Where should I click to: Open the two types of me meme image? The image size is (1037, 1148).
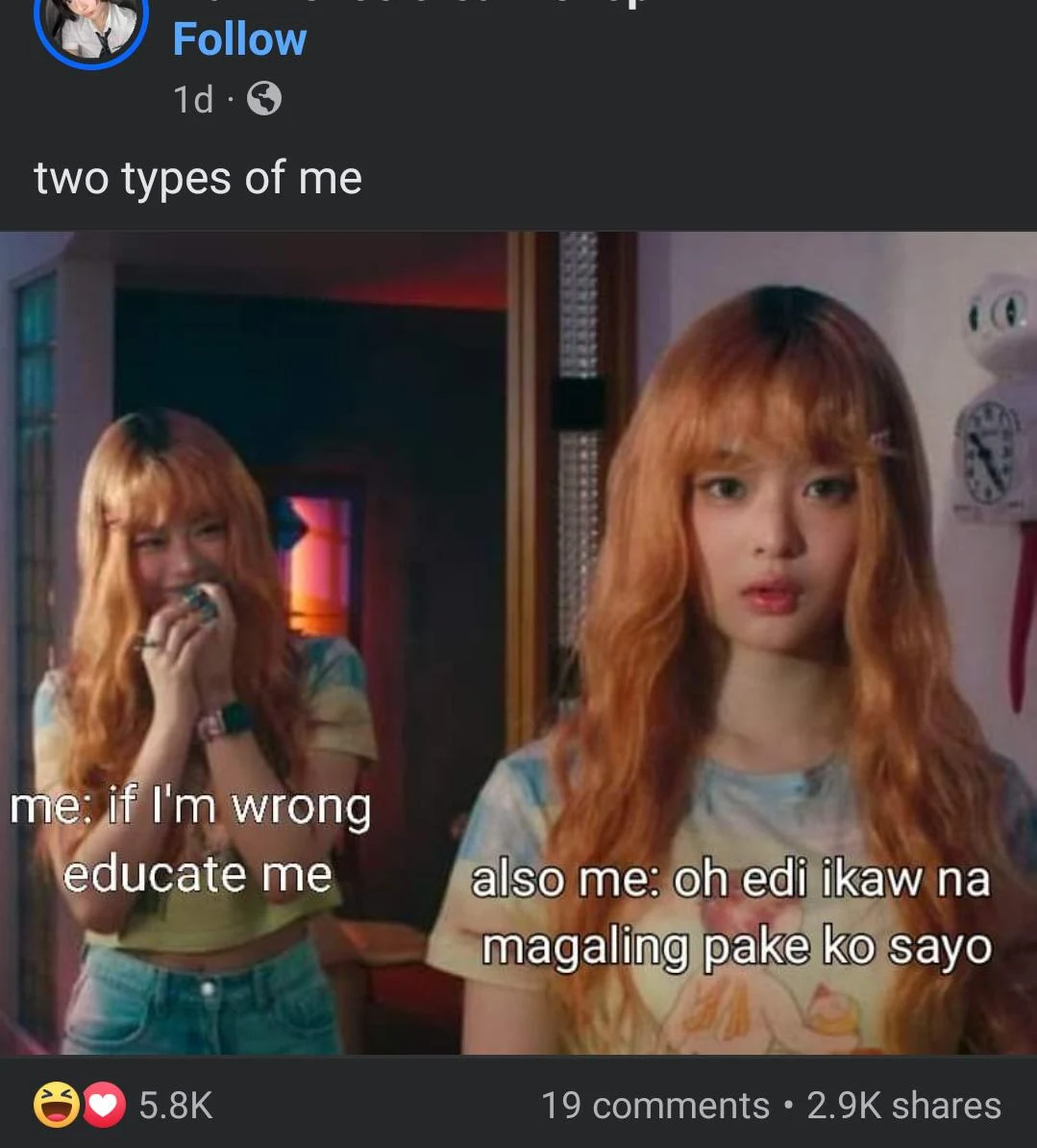(518, 642)
